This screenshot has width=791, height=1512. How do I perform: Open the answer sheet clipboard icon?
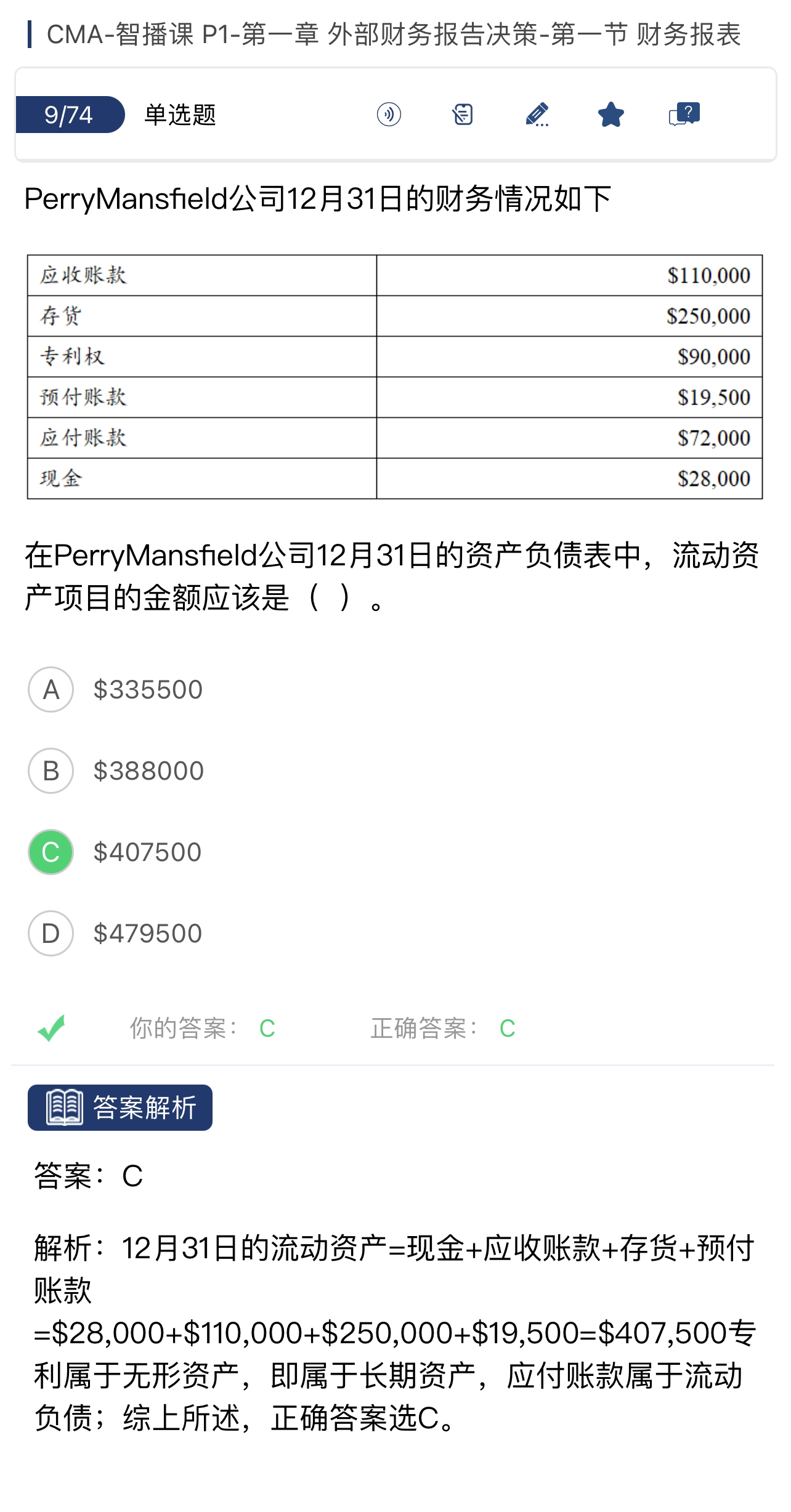click(462, 115)
